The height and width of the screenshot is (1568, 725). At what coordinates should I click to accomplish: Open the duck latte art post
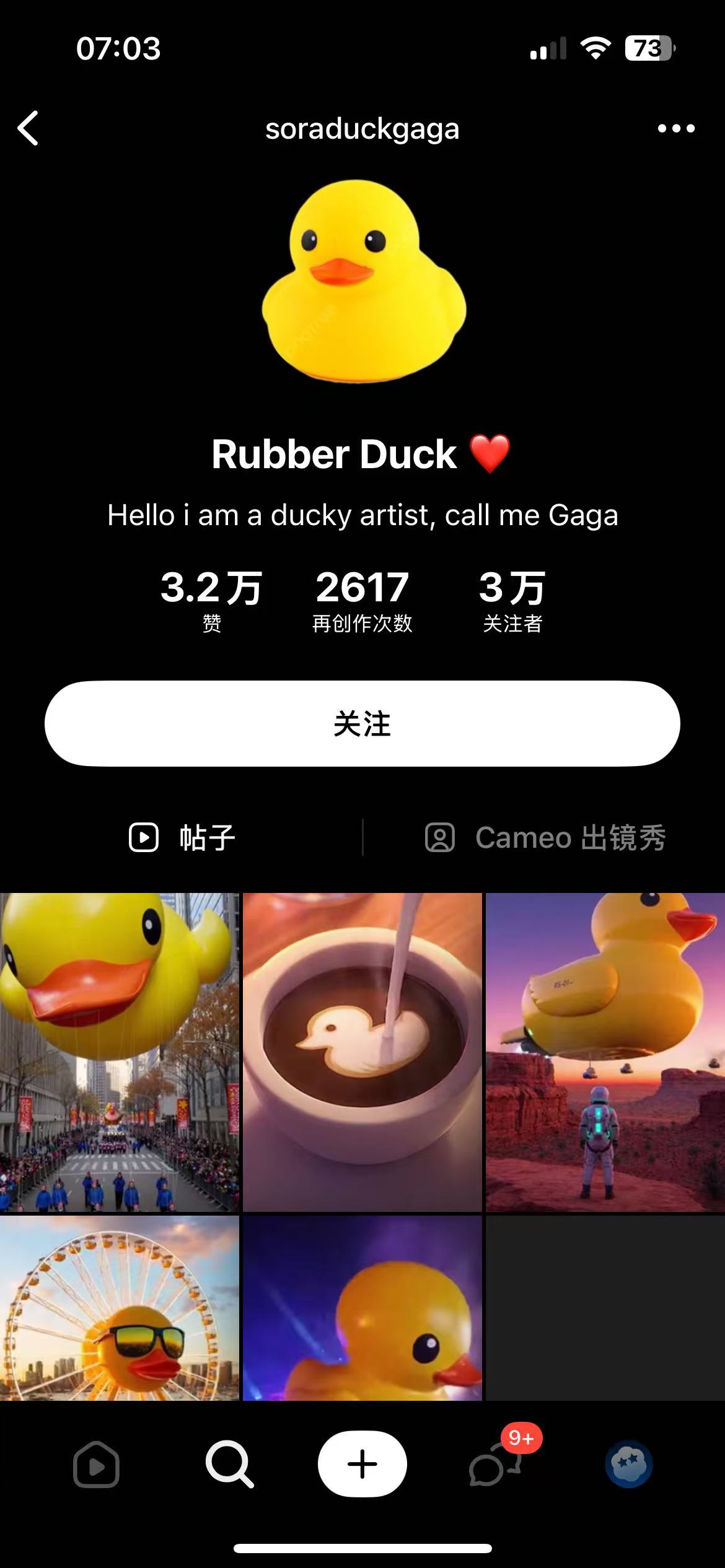pos(362,1052)
